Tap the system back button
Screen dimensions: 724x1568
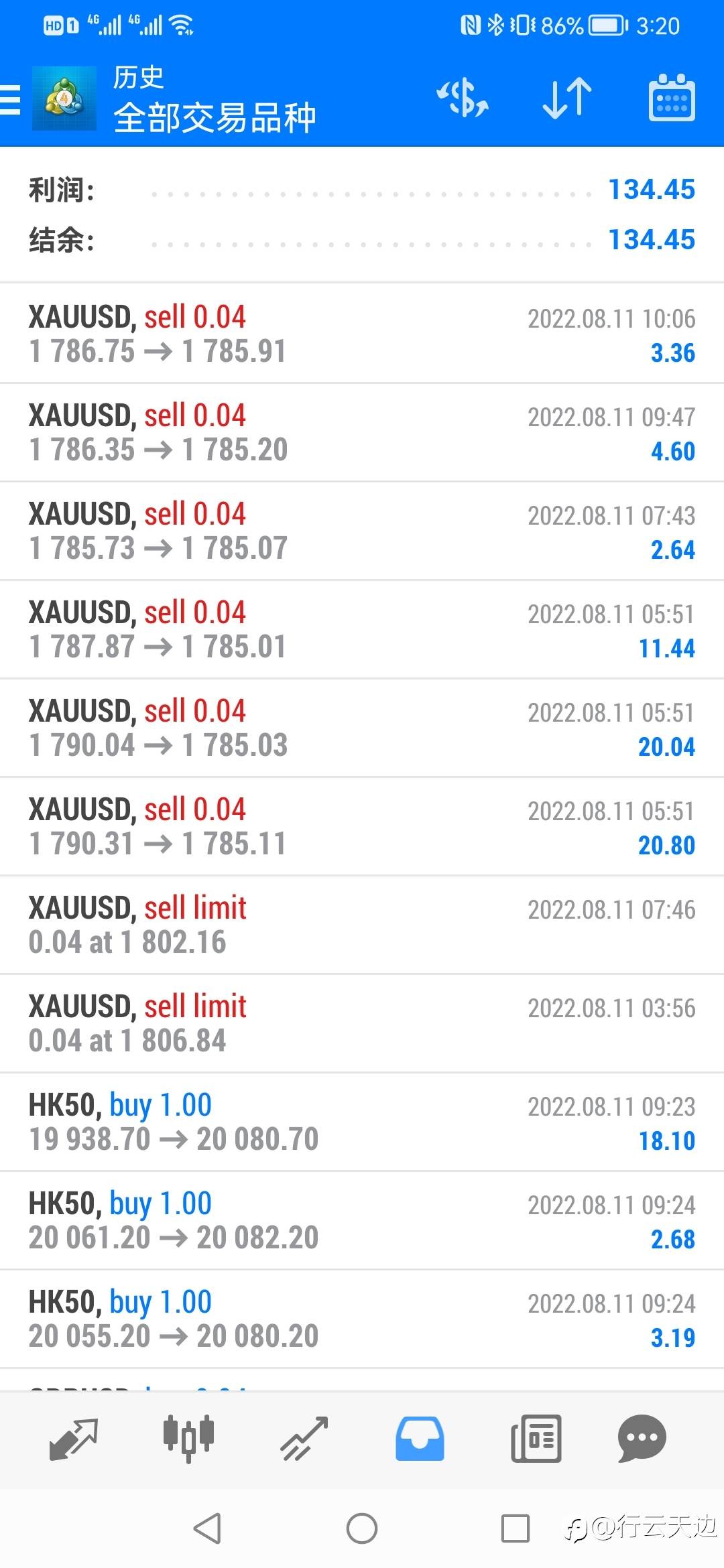tap(207, 1528)
